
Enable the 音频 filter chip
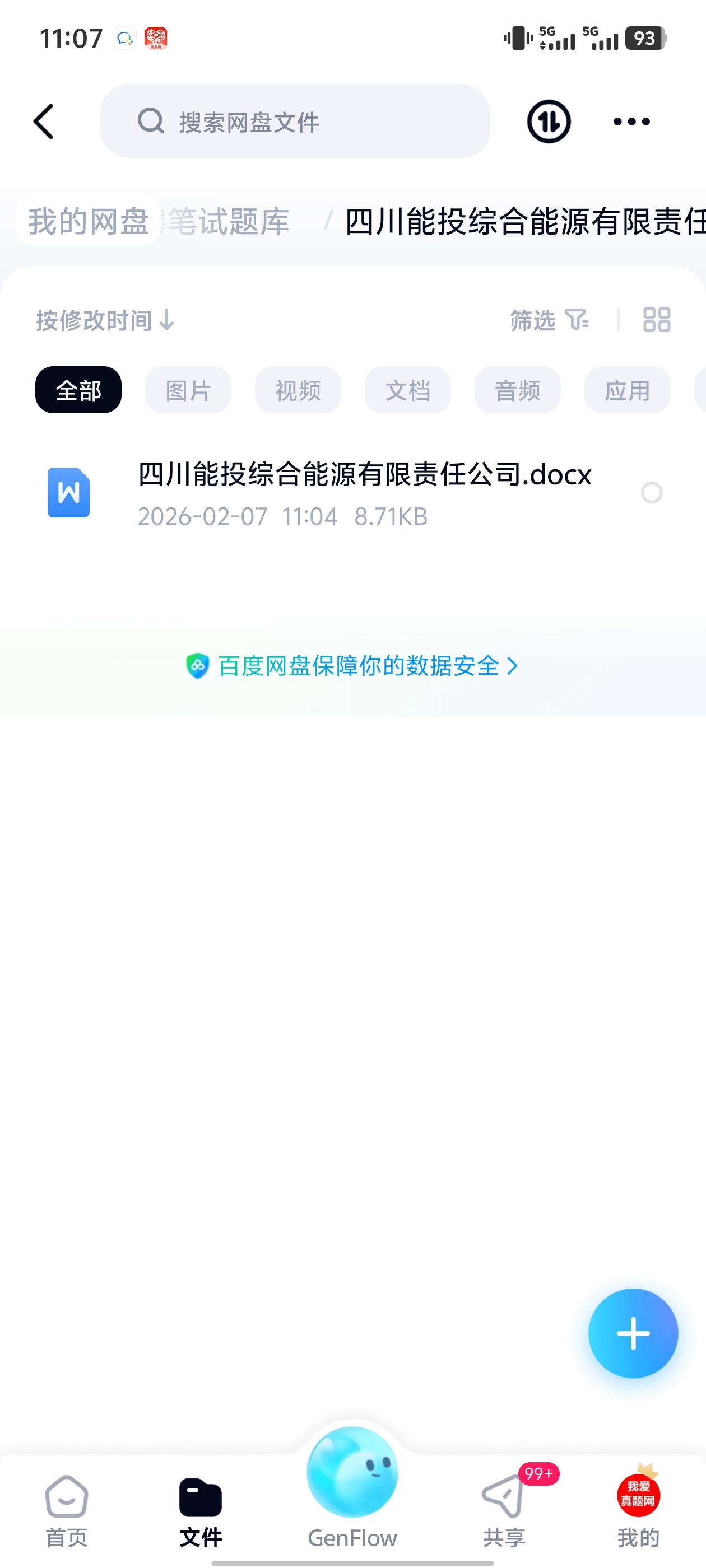(x=517, y=390)
